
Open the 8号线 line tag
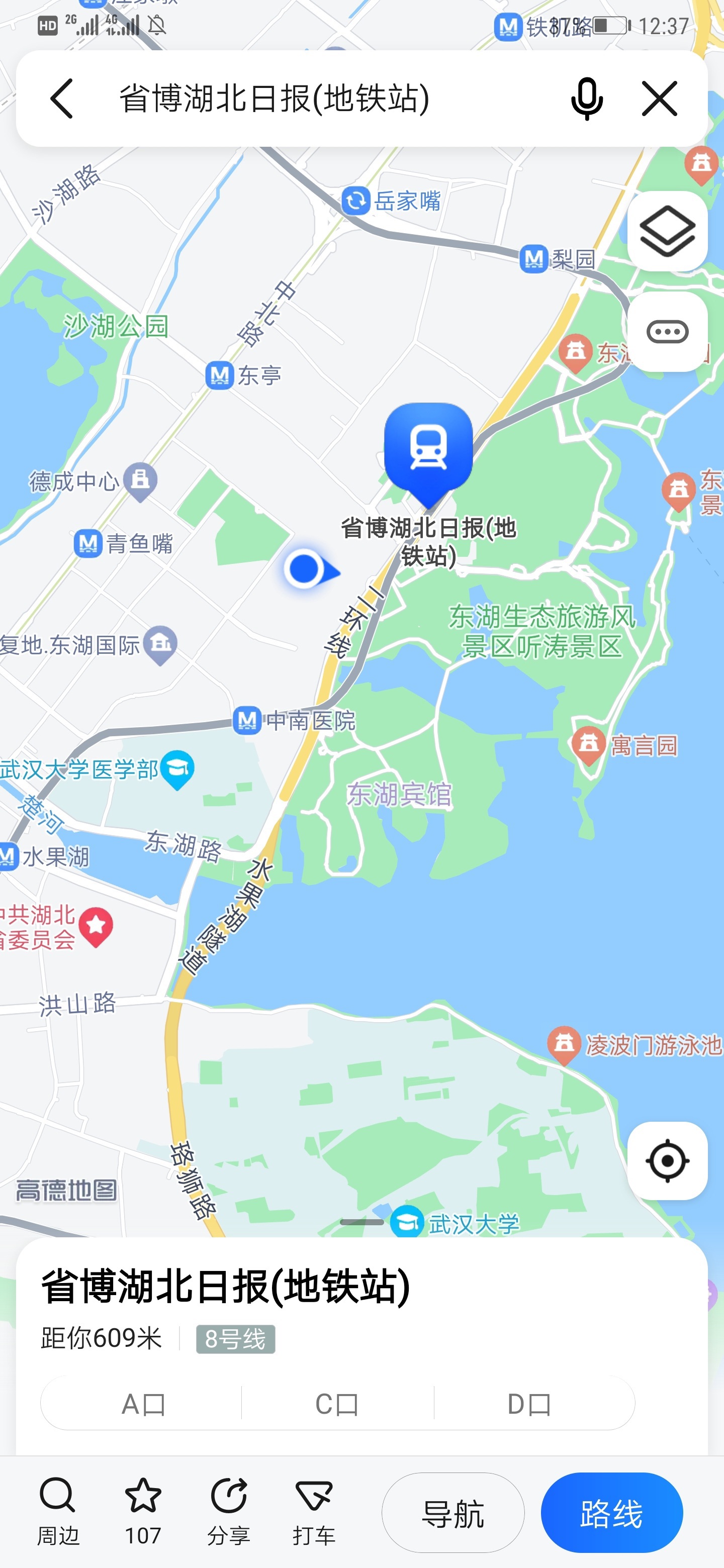point(235,1338)
